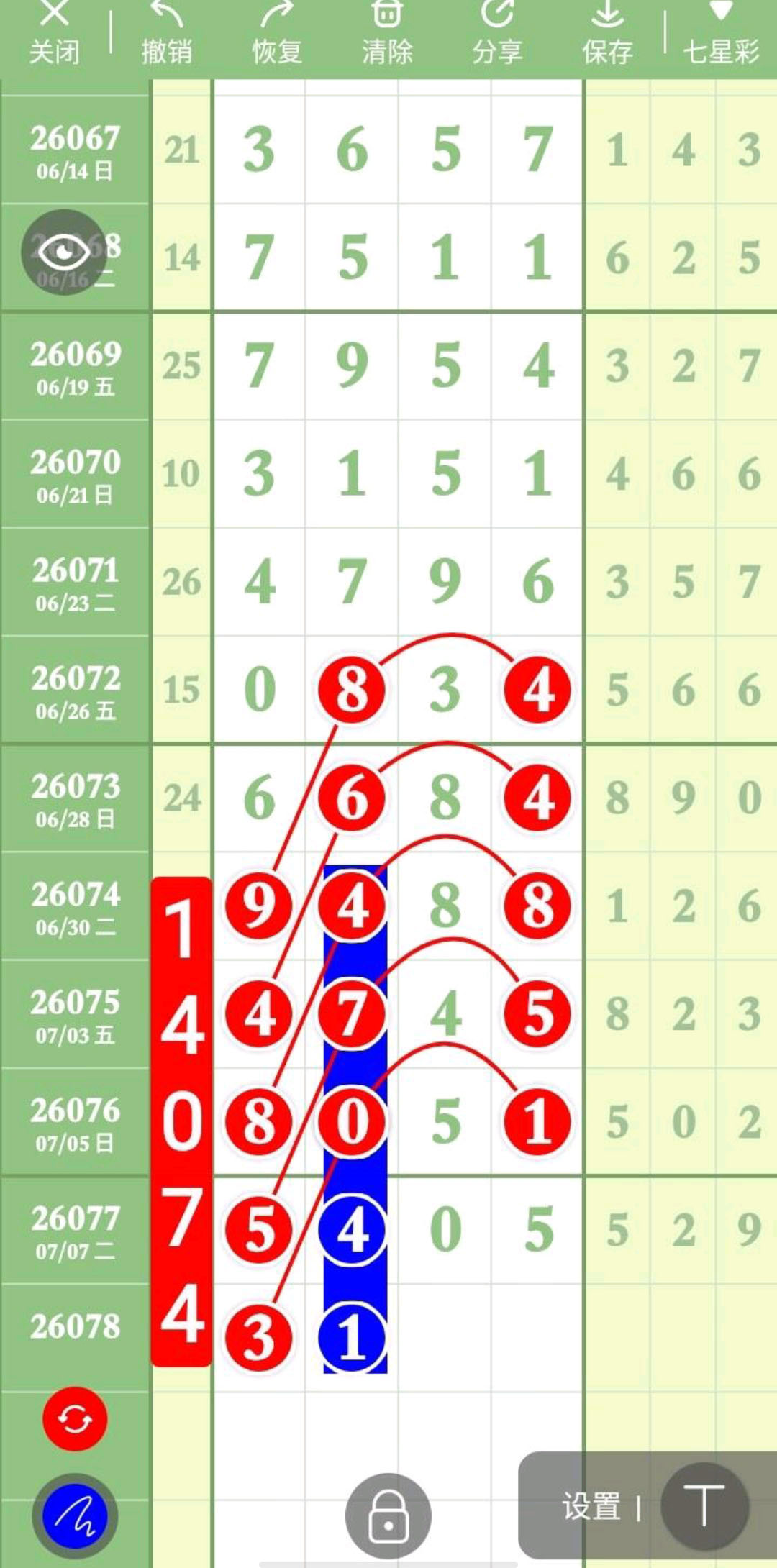Undo the last mark with 撤销
777x1568 pixels.
167,34
